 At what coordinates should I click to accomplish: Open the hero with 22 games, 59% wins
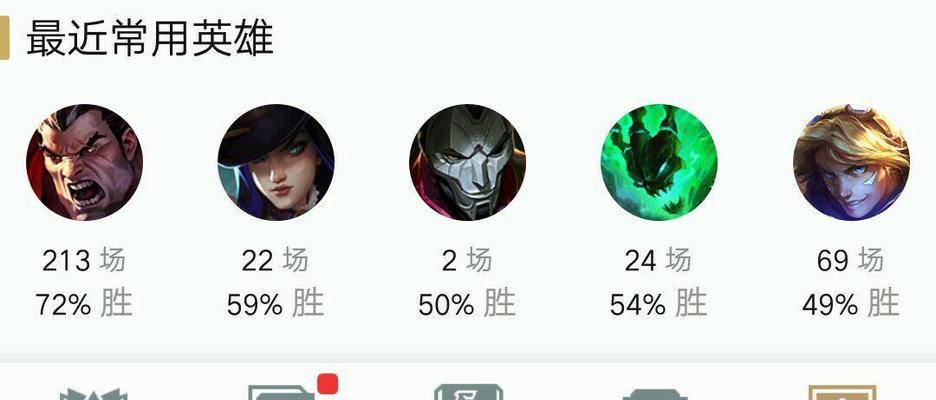(x=276, y=162)
